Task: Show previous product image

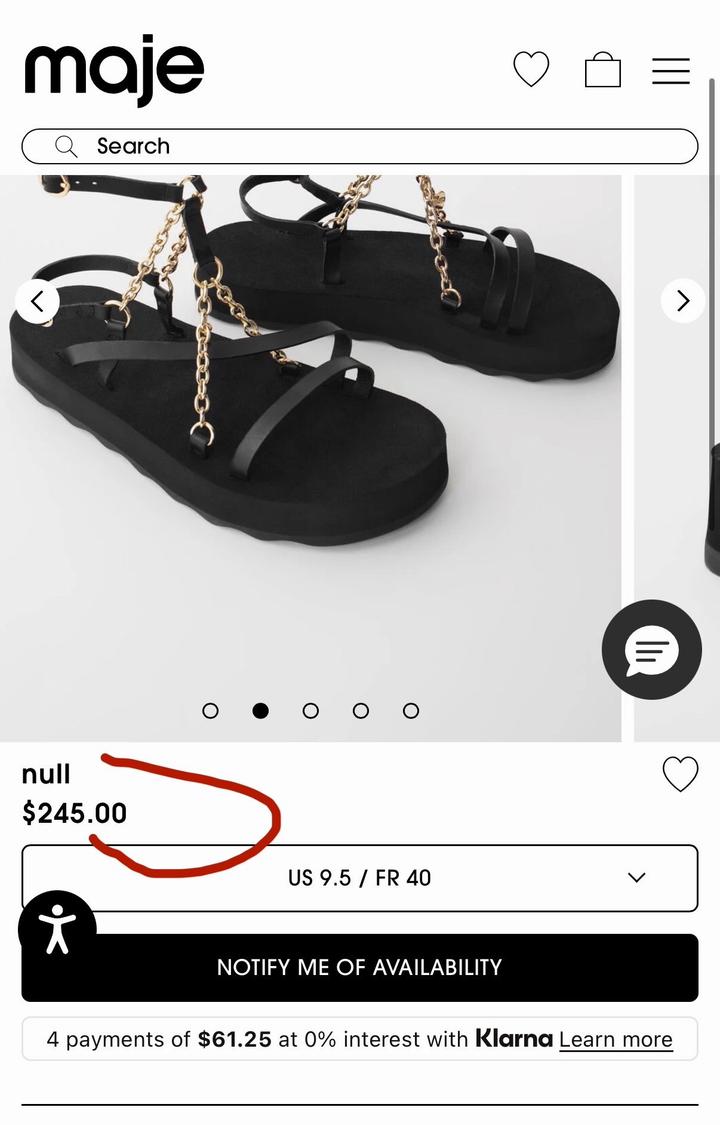Action: tap(38, 300)
